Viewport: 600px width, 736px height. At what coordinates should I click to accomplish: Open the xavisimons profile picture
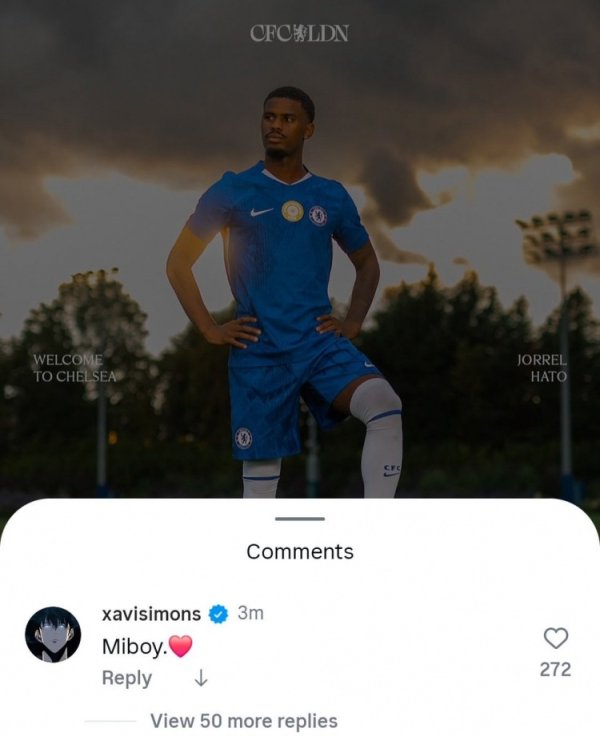click(53, 634)
